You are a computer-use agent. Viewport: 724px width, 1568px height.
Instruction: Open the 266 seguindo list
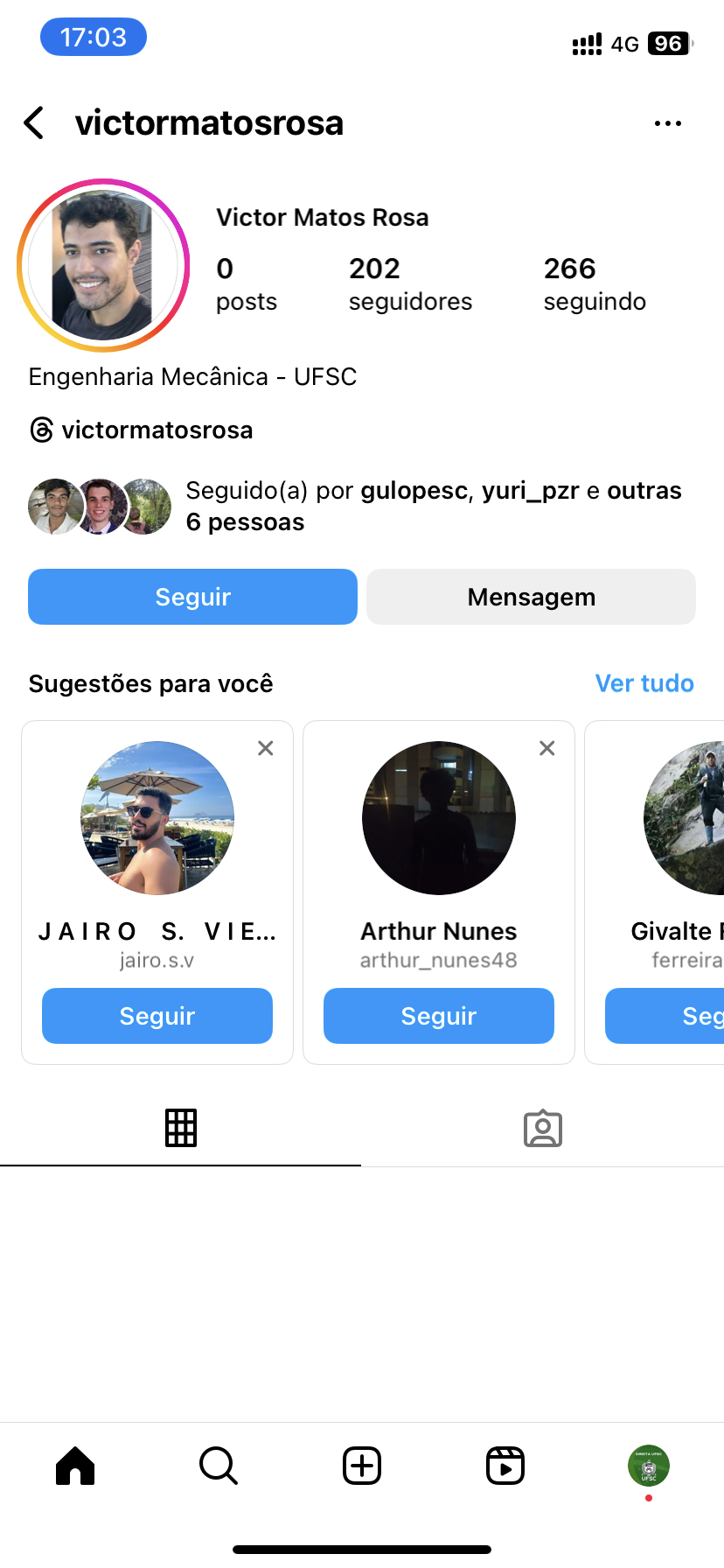click(x=594, y=283)
